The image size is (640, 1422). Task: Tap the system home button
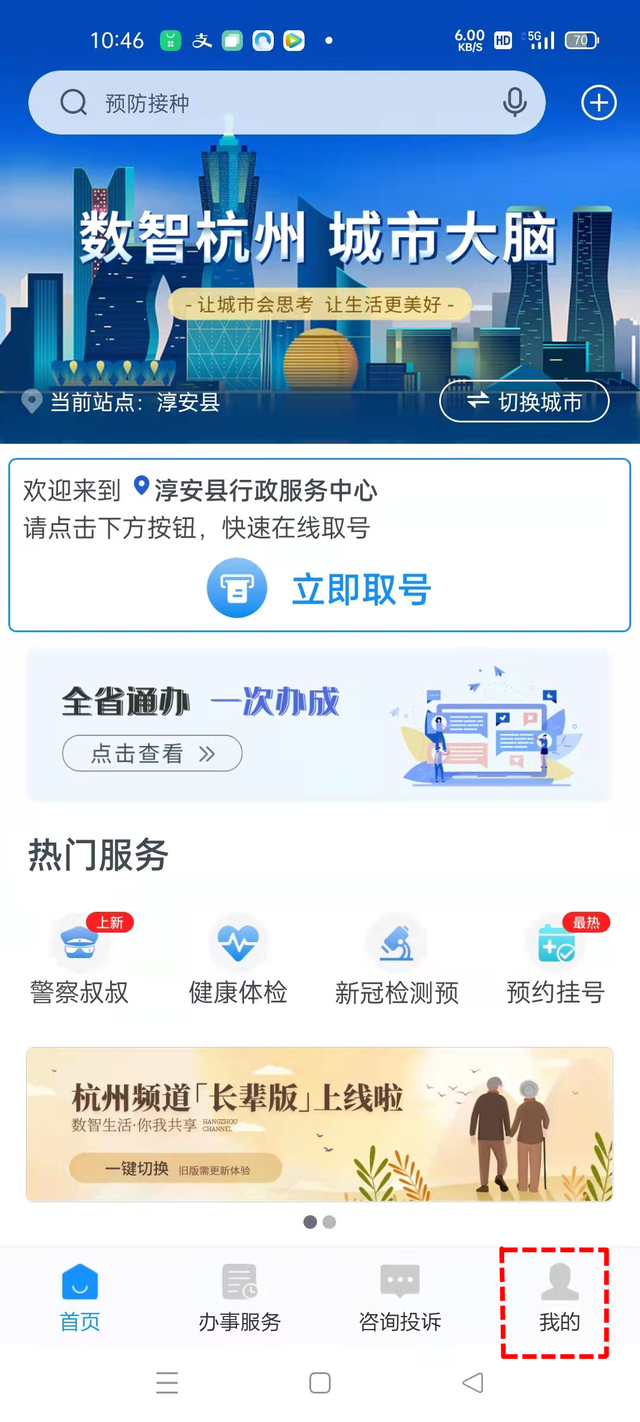(x=320, y=1383)
